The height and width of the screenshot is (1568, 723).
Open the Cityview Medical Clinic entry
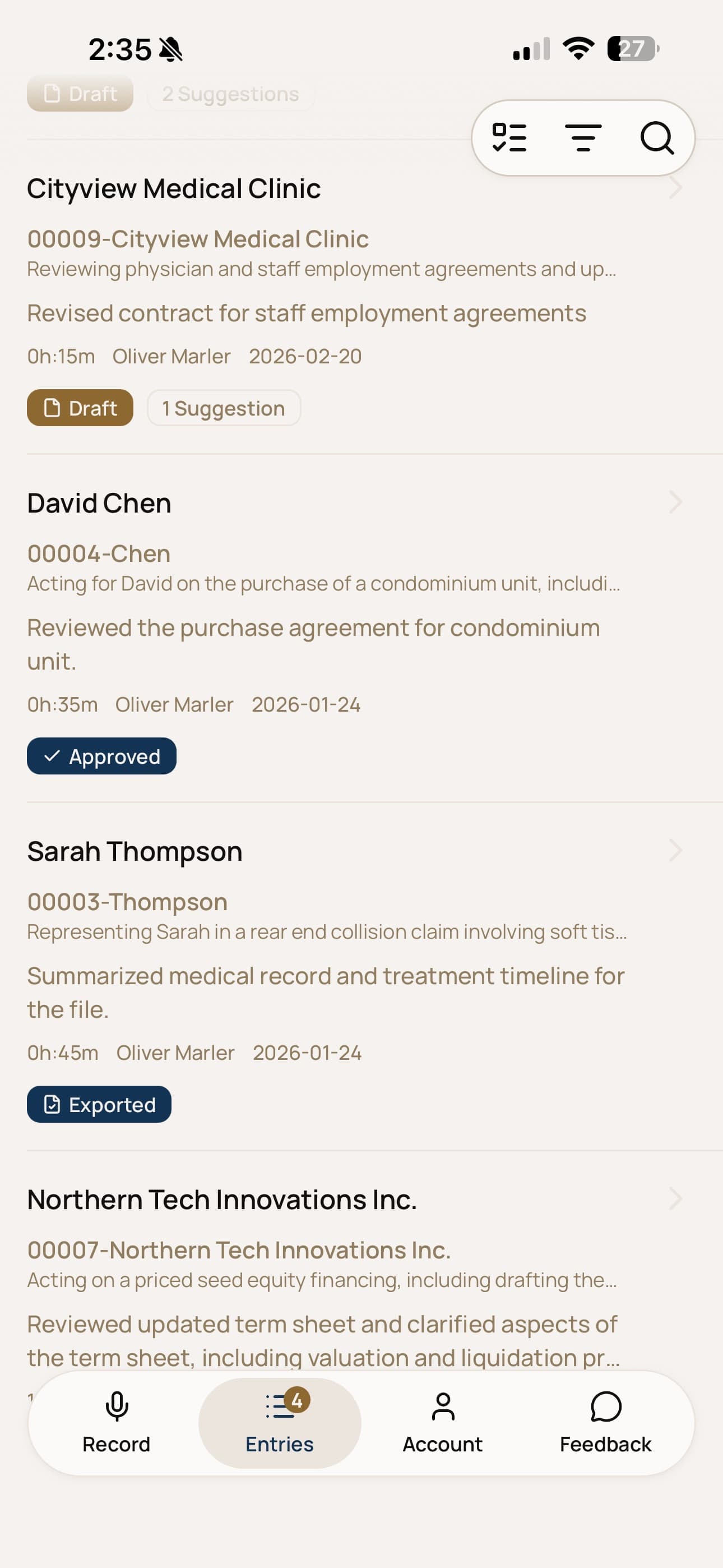(173, 190)
